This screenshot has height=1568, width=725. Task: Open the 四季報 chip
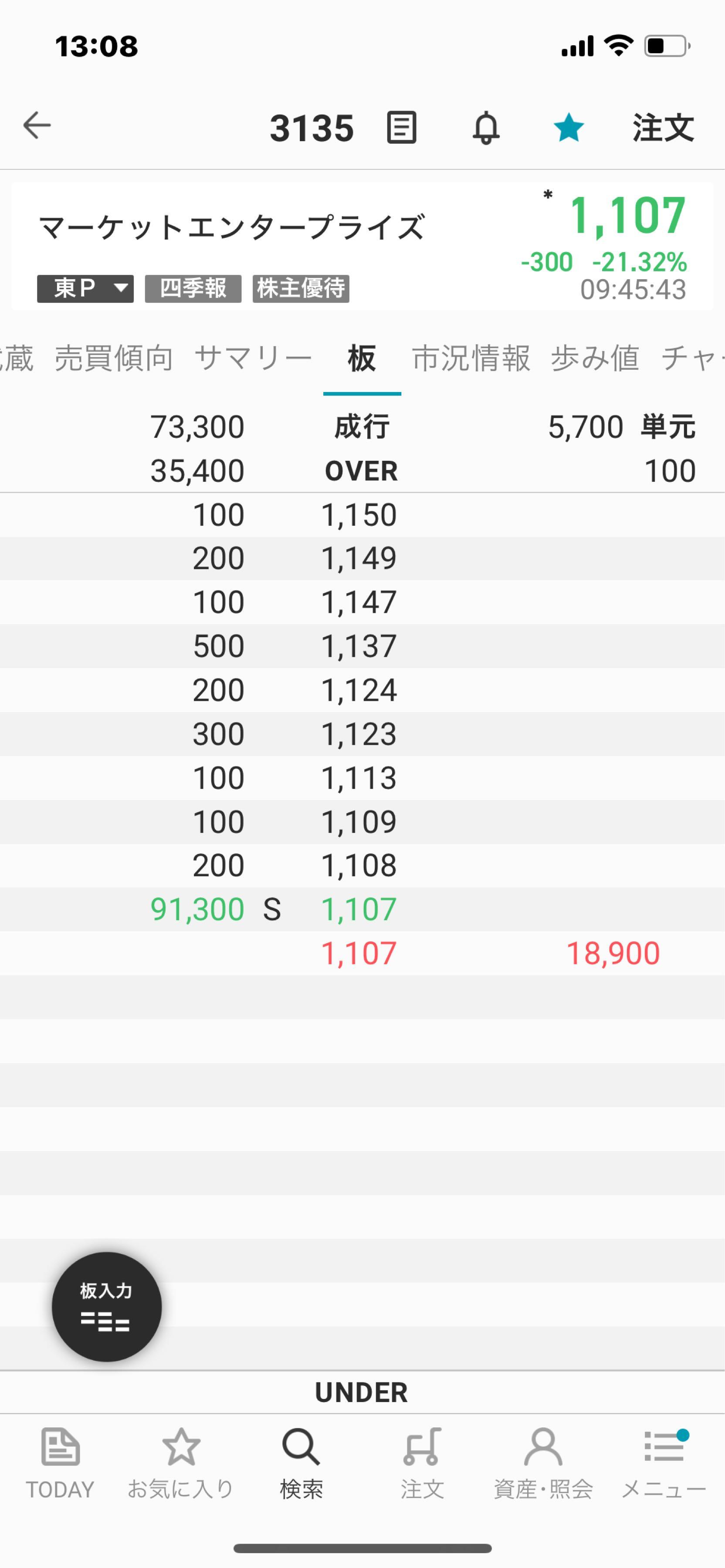click(193, 288)
